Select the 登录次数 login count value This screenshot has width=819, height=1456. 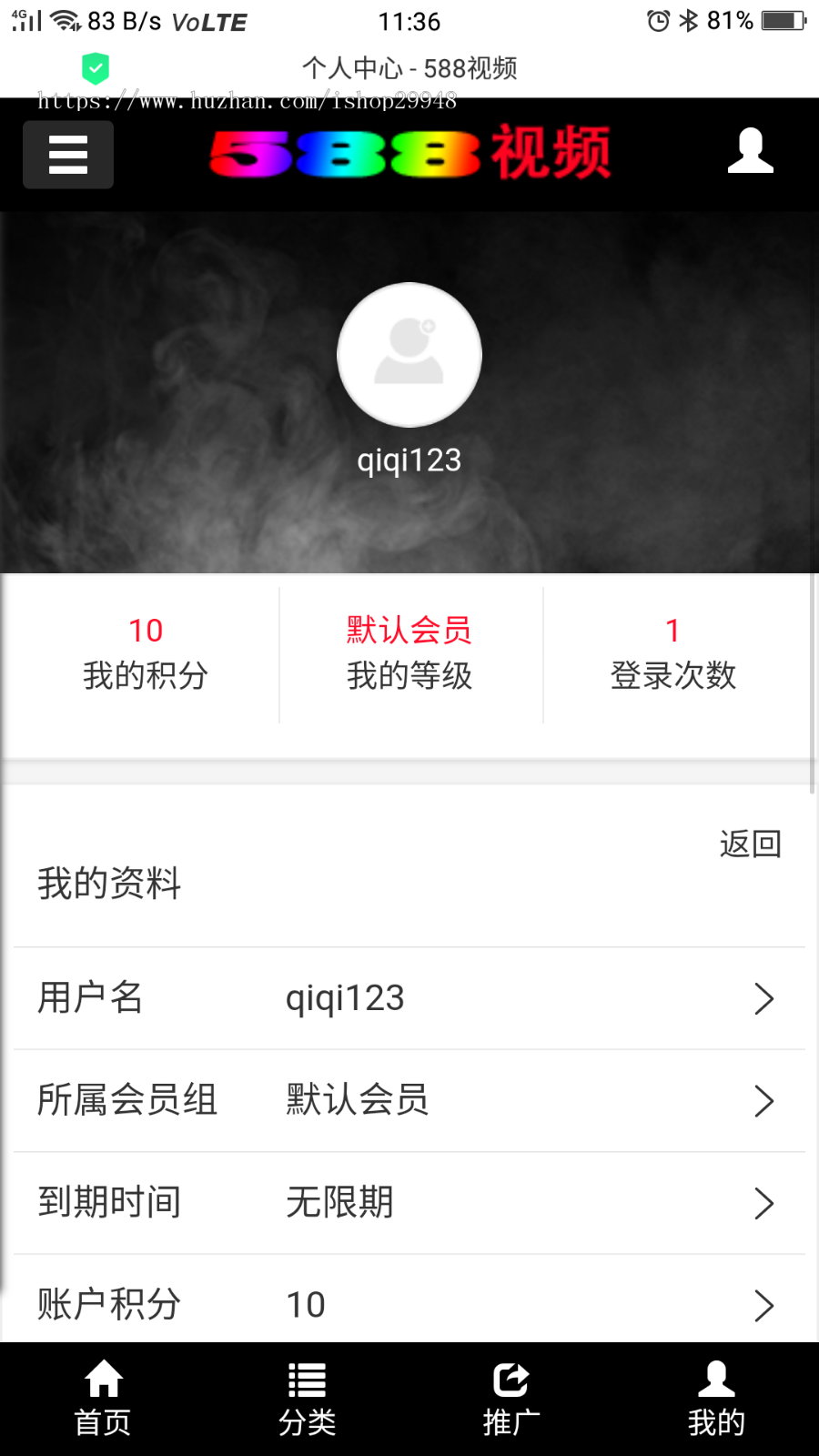[x=673, y=630]
